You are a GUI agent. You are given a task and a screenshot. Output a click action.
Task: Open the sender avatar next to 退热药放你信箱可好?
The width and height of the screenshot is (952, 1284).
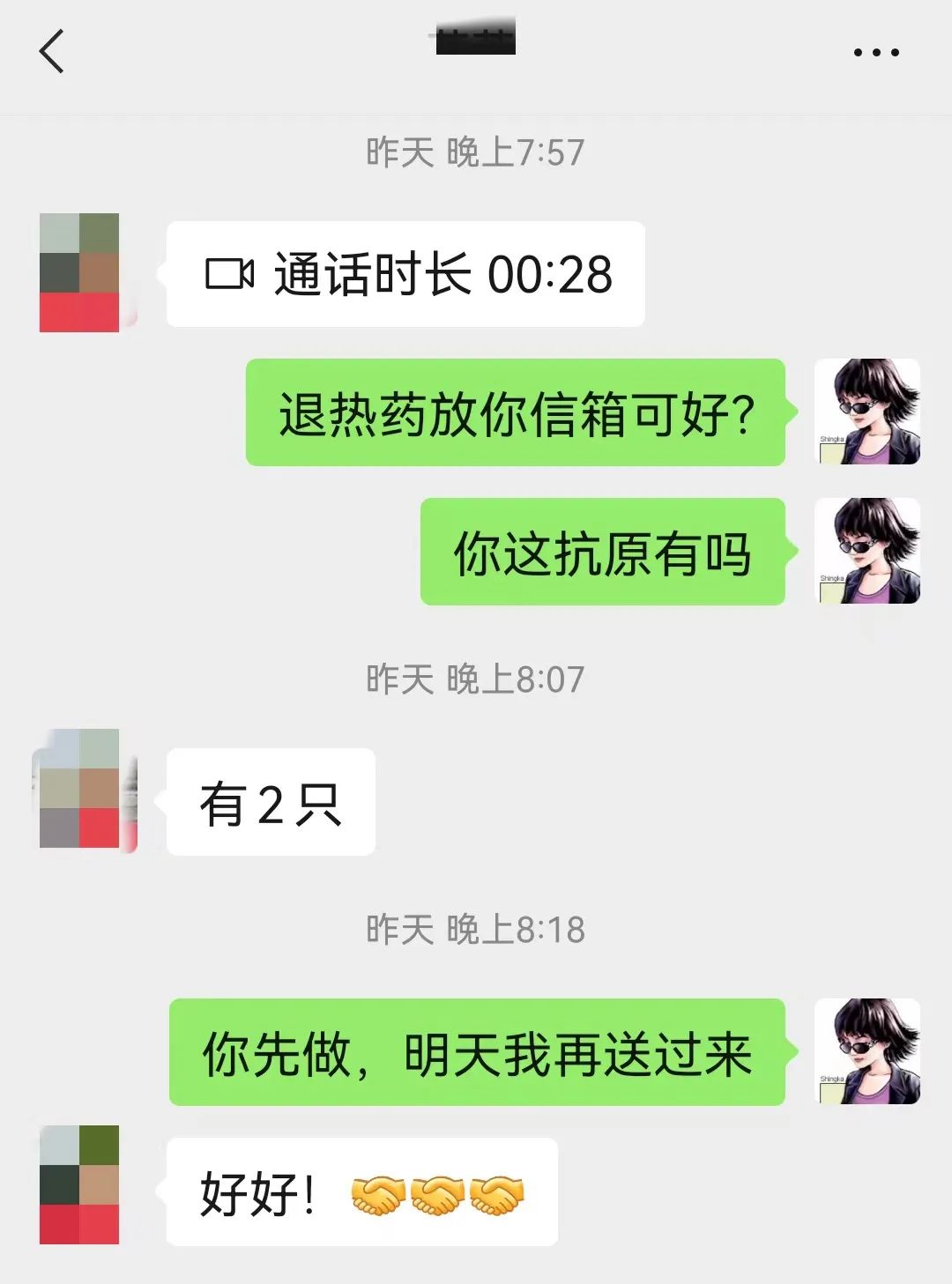tap(866, 412)
